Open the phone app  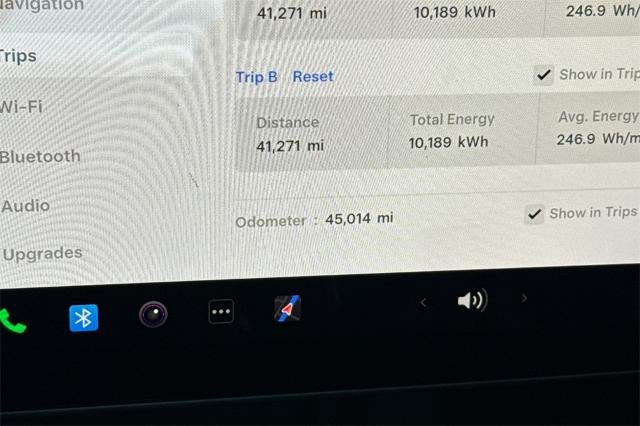[13, 319]
